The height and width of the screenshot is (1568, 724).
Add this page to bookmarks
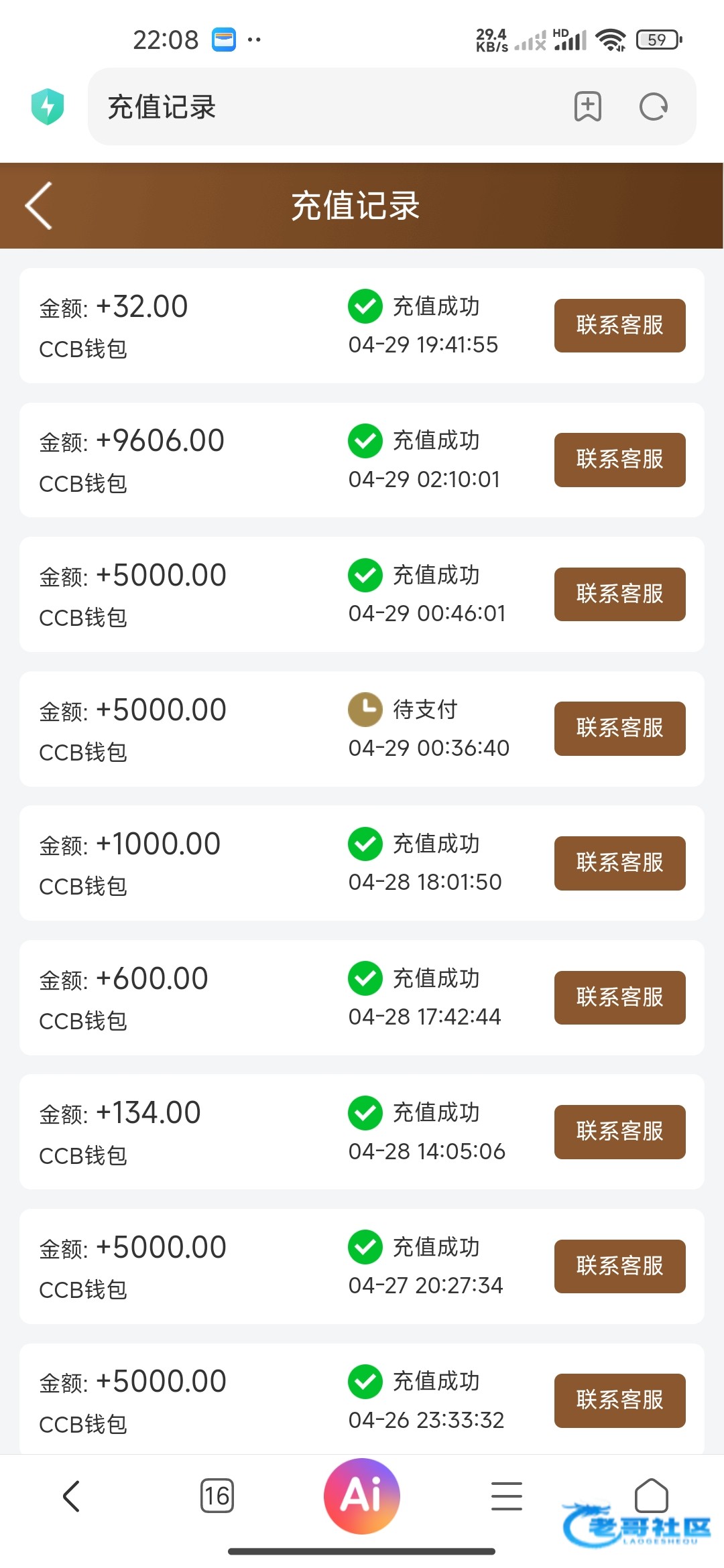click(588, 107)
